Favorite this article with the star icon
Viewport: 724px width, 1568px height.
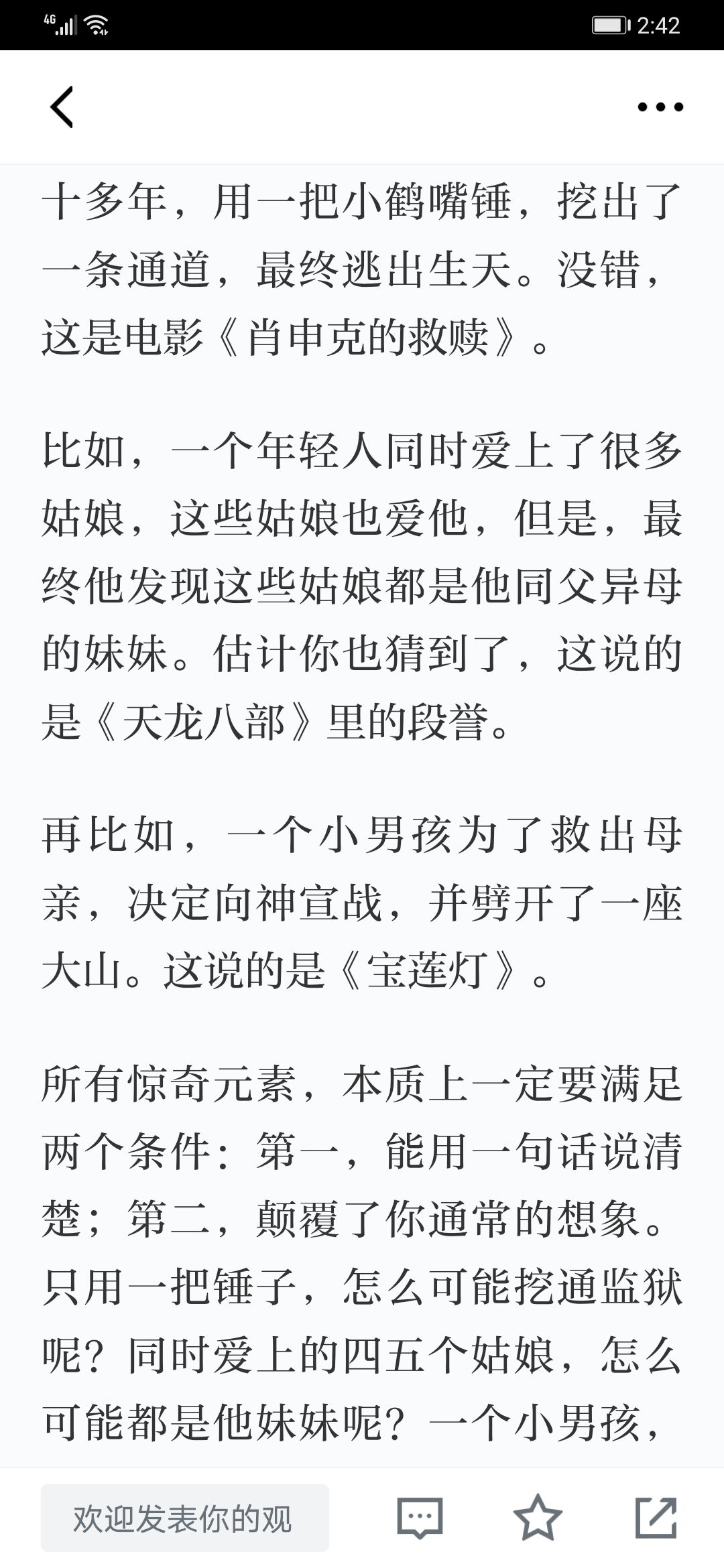tap(538, 1518)
